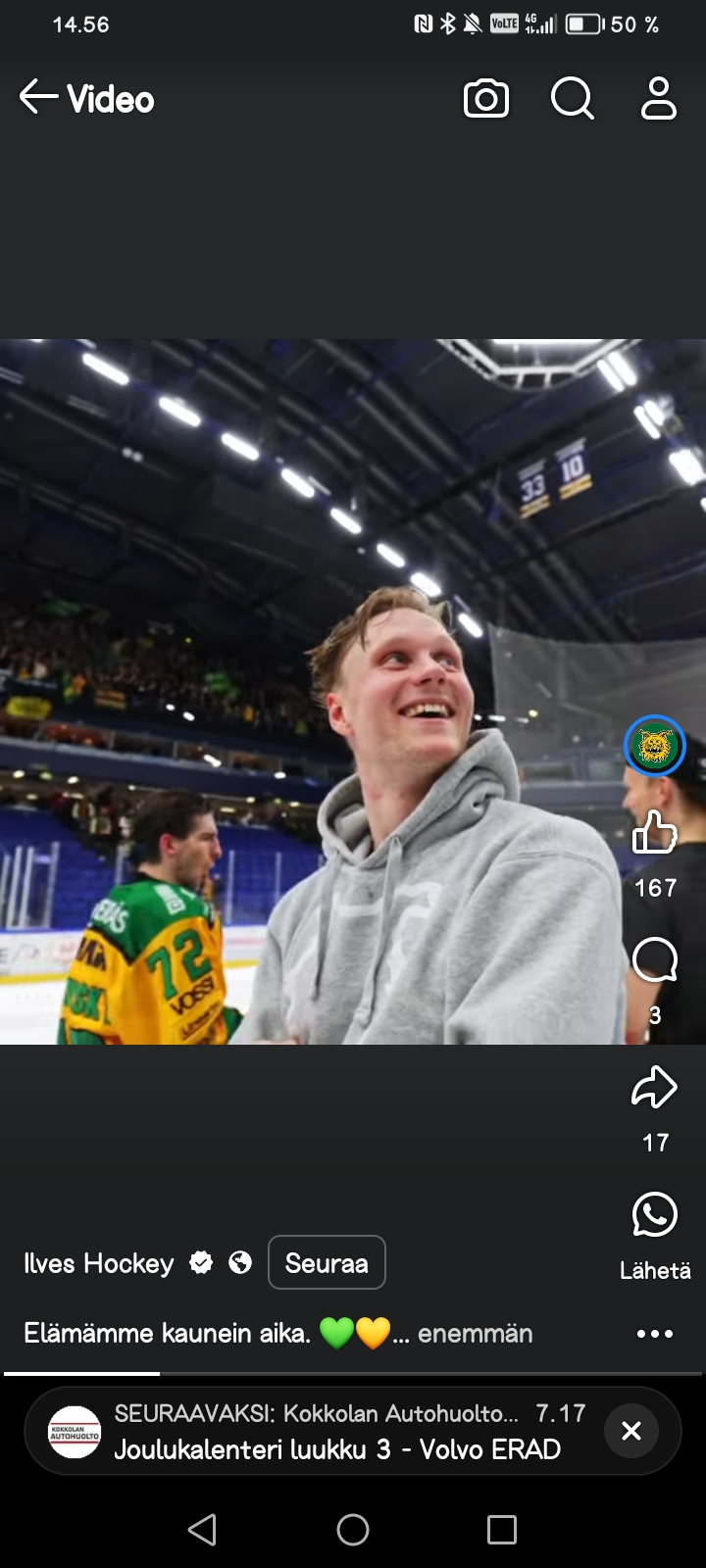The image size is (706, 1568).
Task: Share this video with the arrow icon
Action: (654, 1088)
